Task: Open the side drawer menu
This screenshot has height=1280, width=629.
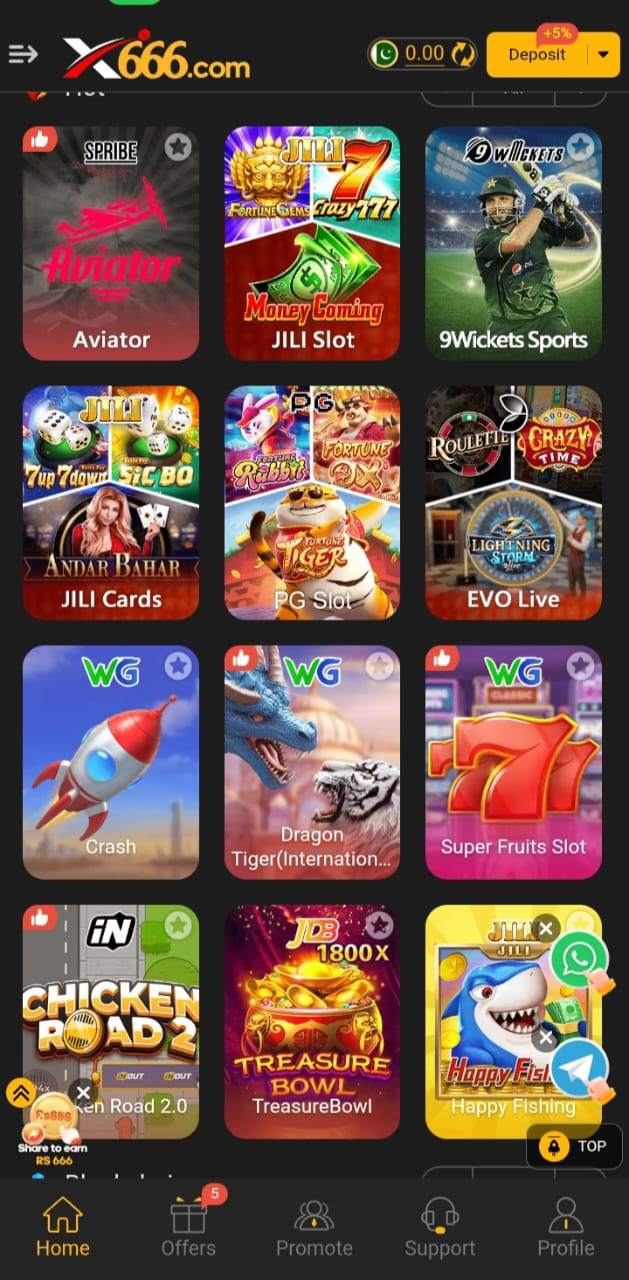Action: [23, 54]
